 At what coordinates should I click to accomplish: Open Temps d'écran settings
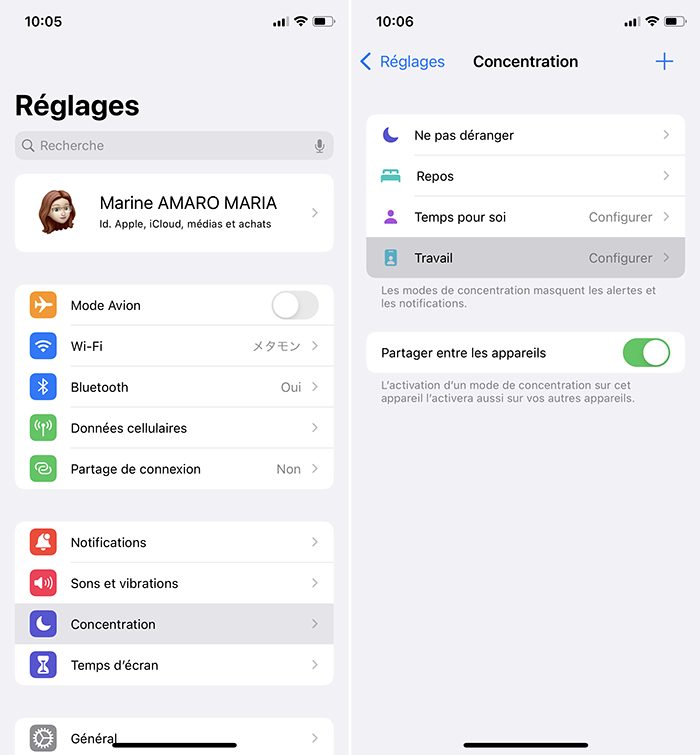(x=174, y=665)
